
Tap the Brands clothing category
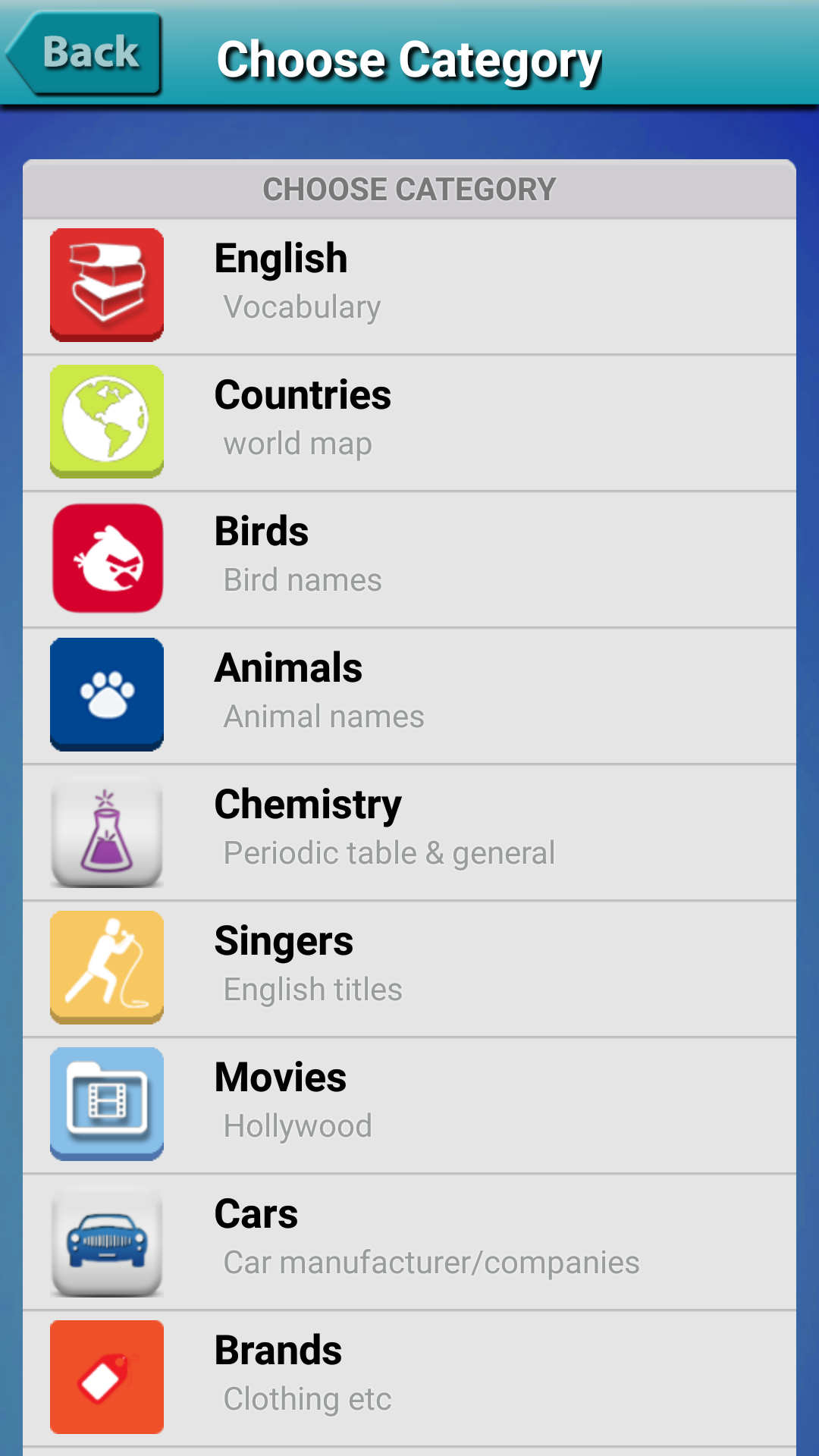tap(409, 1378)
